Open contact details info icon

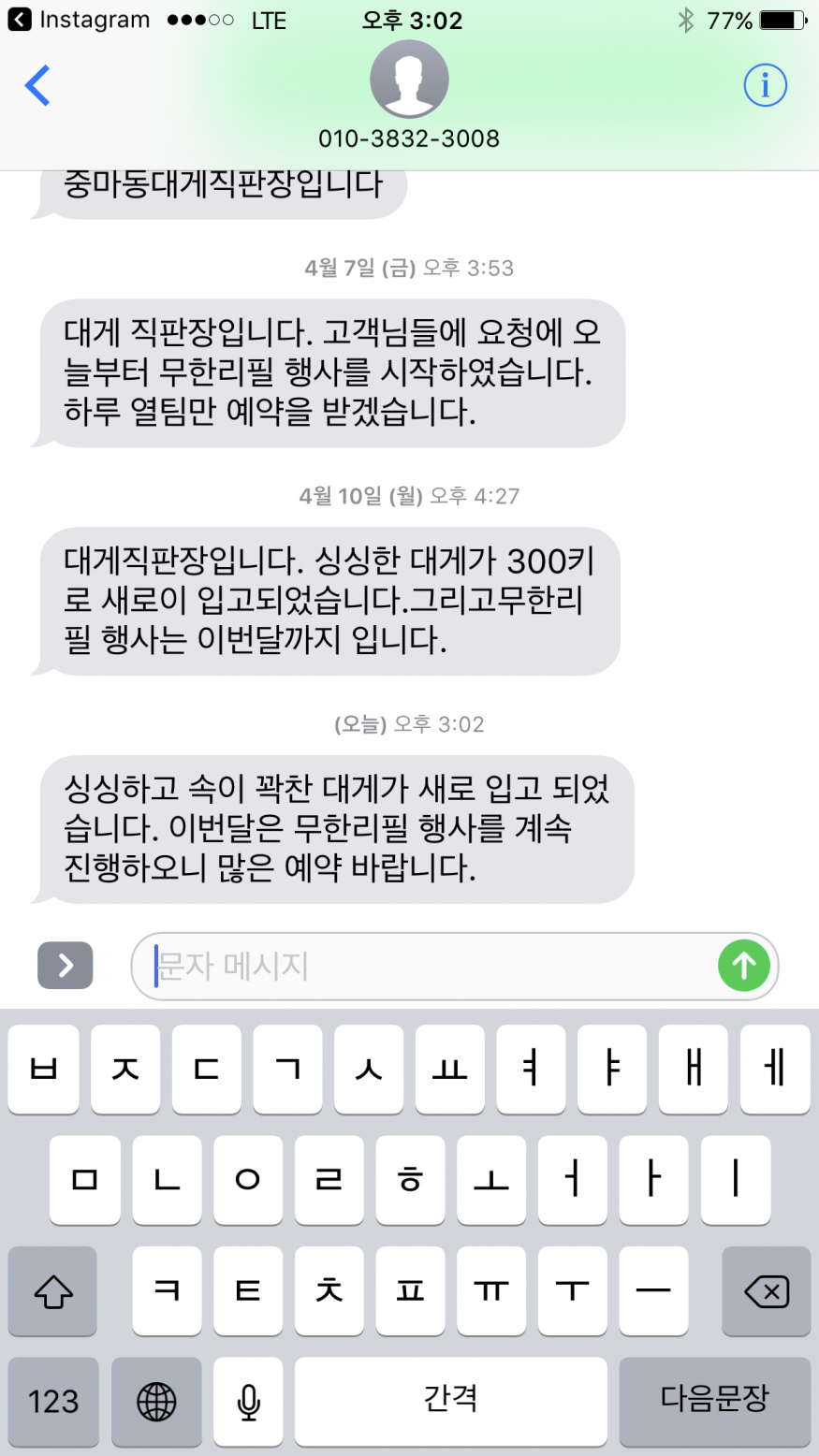pyautogui.click(x=765, y=86)
